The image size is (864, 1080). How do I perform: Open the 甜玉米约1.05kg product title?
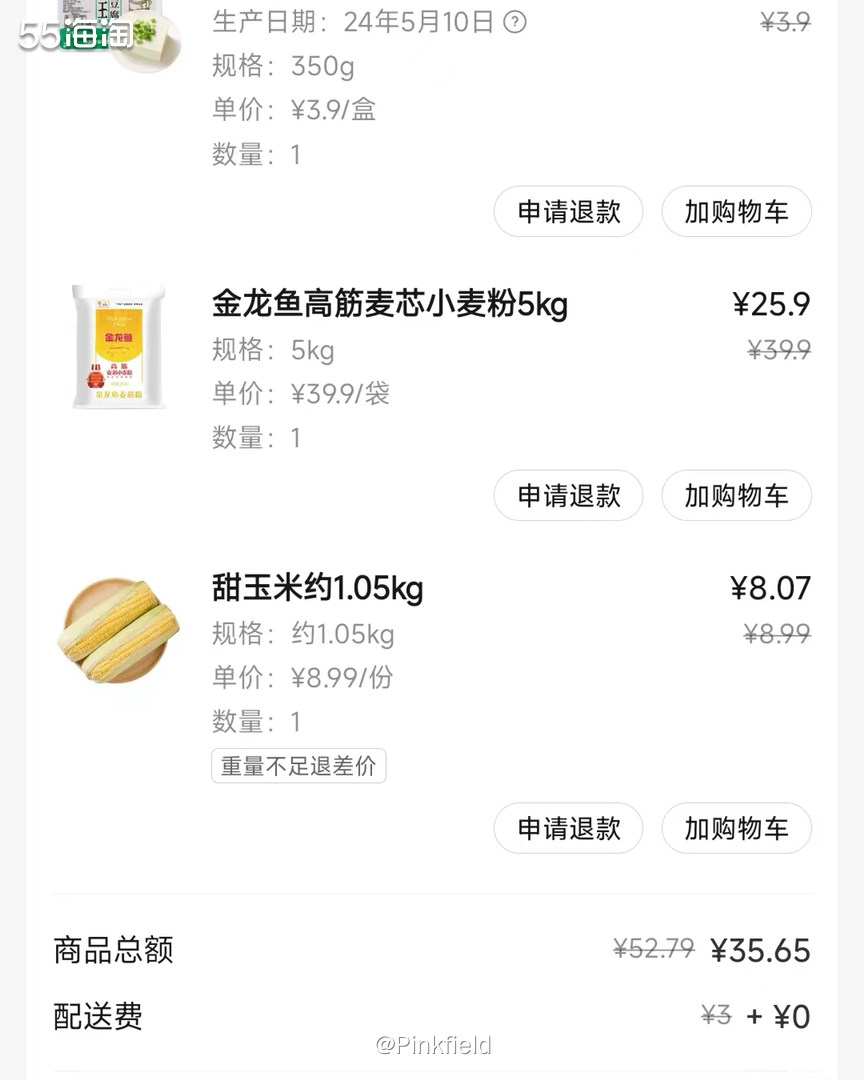point(317,590)
